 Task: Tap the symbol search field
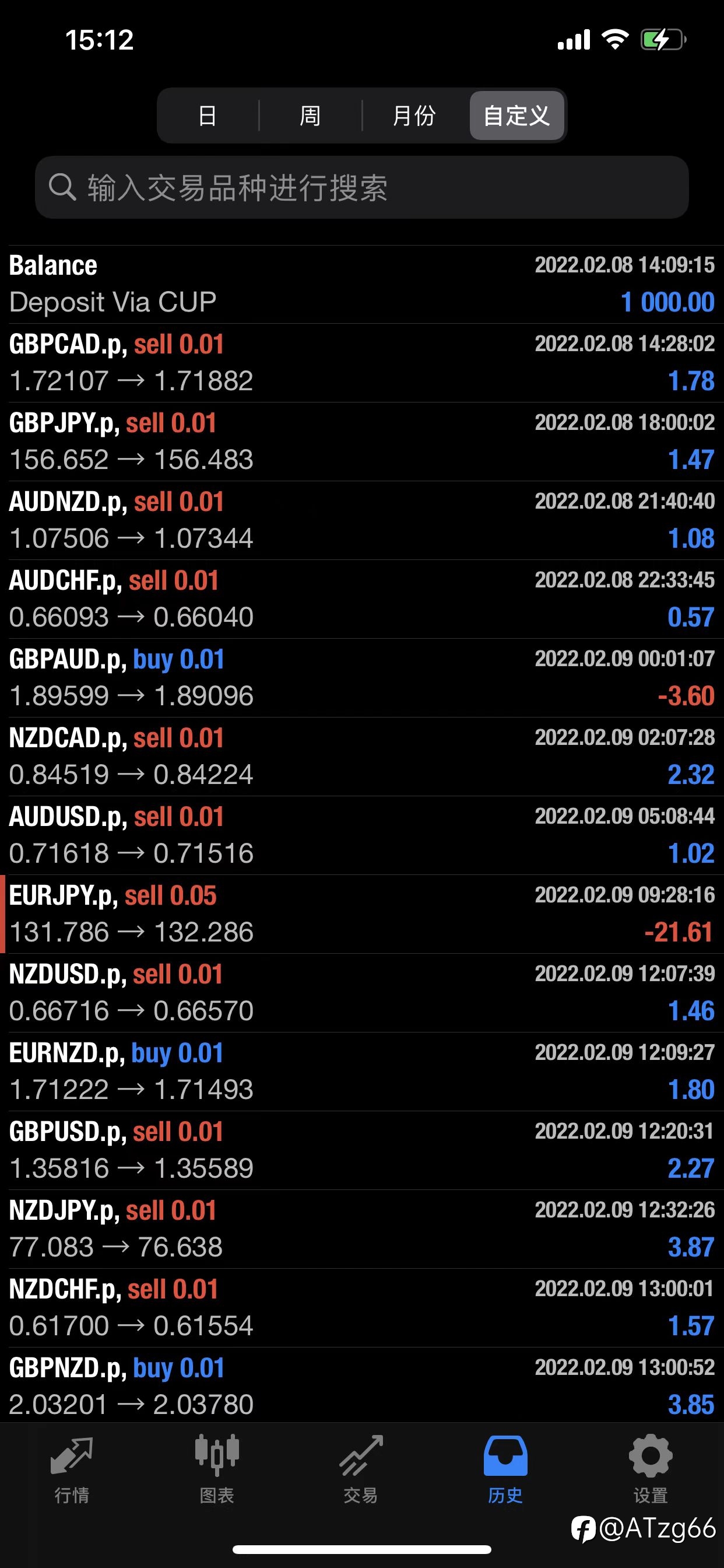point(362,187)
